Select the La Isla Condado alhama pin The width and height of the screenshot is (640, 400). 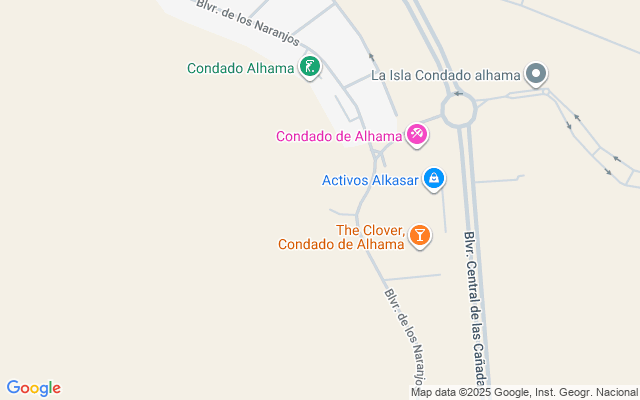pyautogui.click(x=537, y=74)
